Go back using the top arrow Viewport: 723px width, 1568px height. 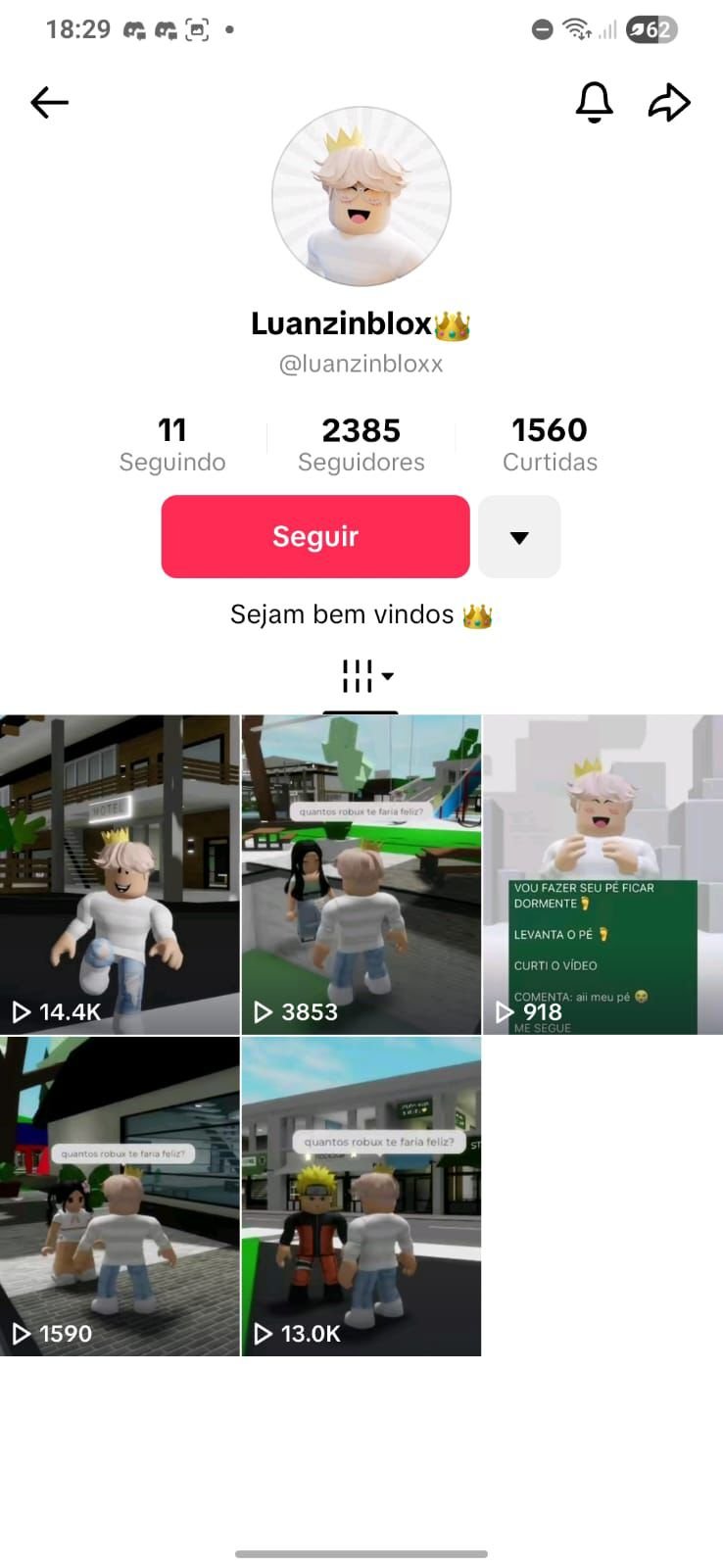(49, 102)
